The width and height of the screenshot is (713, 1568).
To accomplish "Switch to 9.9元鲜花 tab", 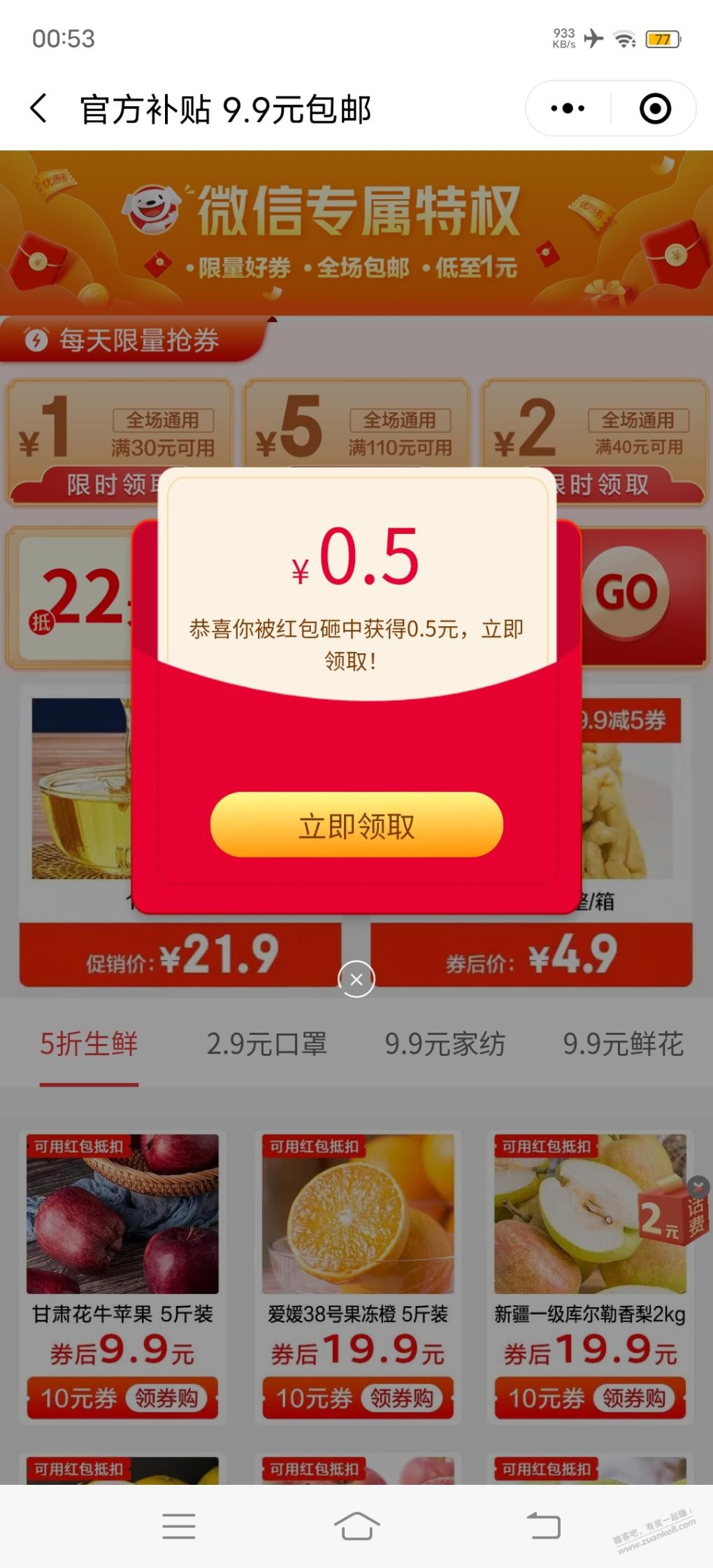I will pyautogui.click(x=623, y=1044).
